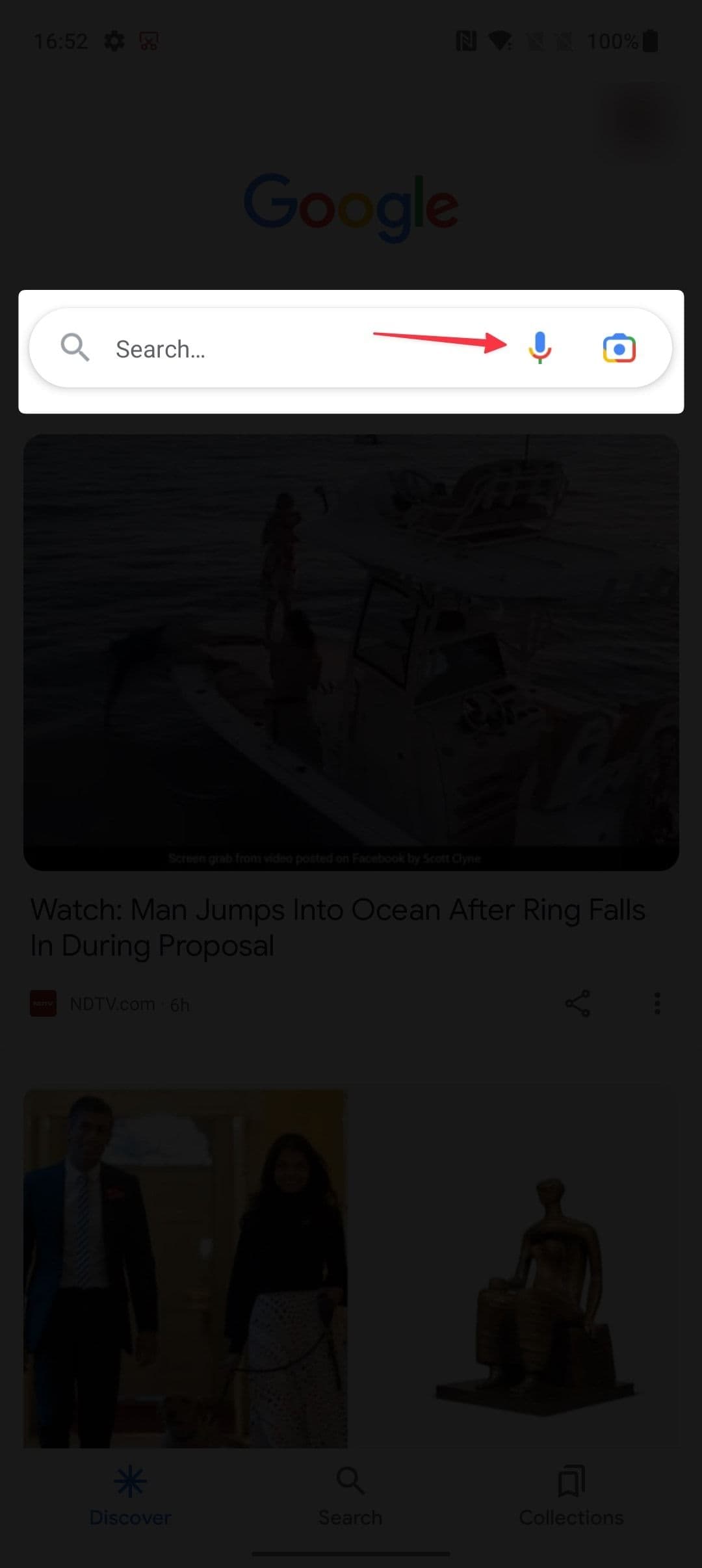The image size is (702, 1568).
Task: Tap the screenshot icon in the status bar
Action: (x=148, y=41)
